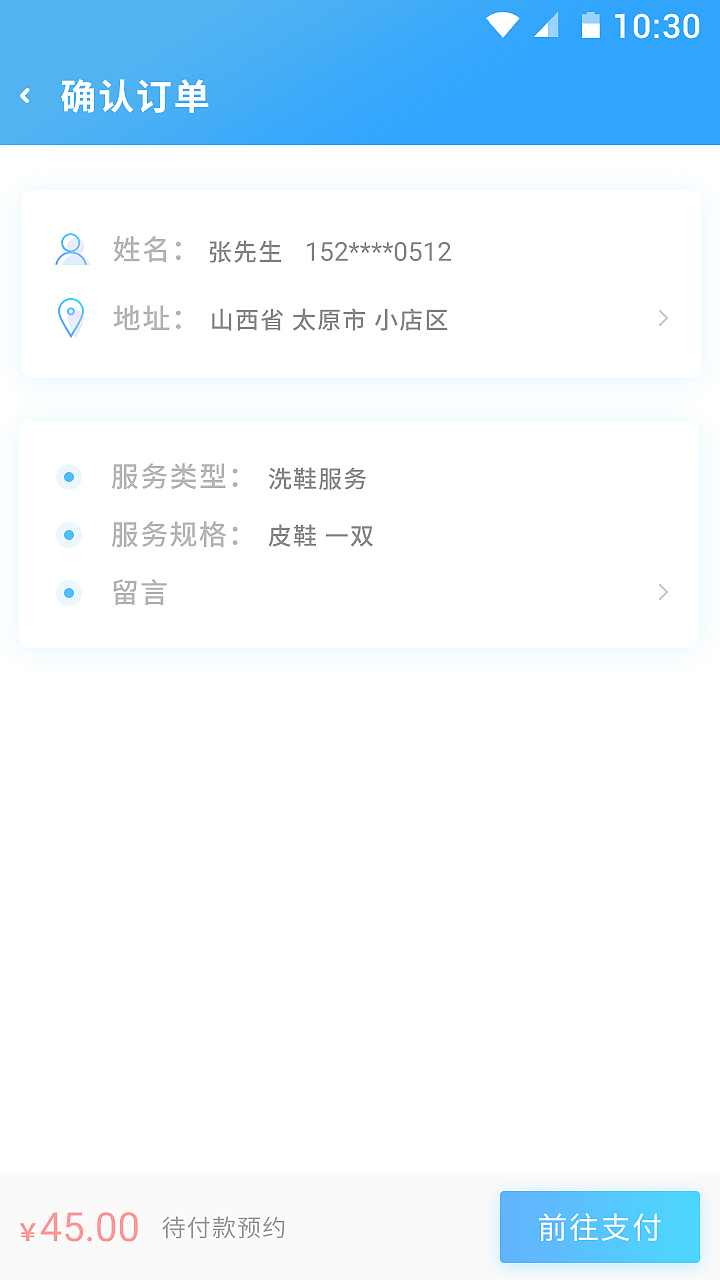Click the blue dot icon beside 服务类型
Screen dimensions: 720x1280
(69, 477)
